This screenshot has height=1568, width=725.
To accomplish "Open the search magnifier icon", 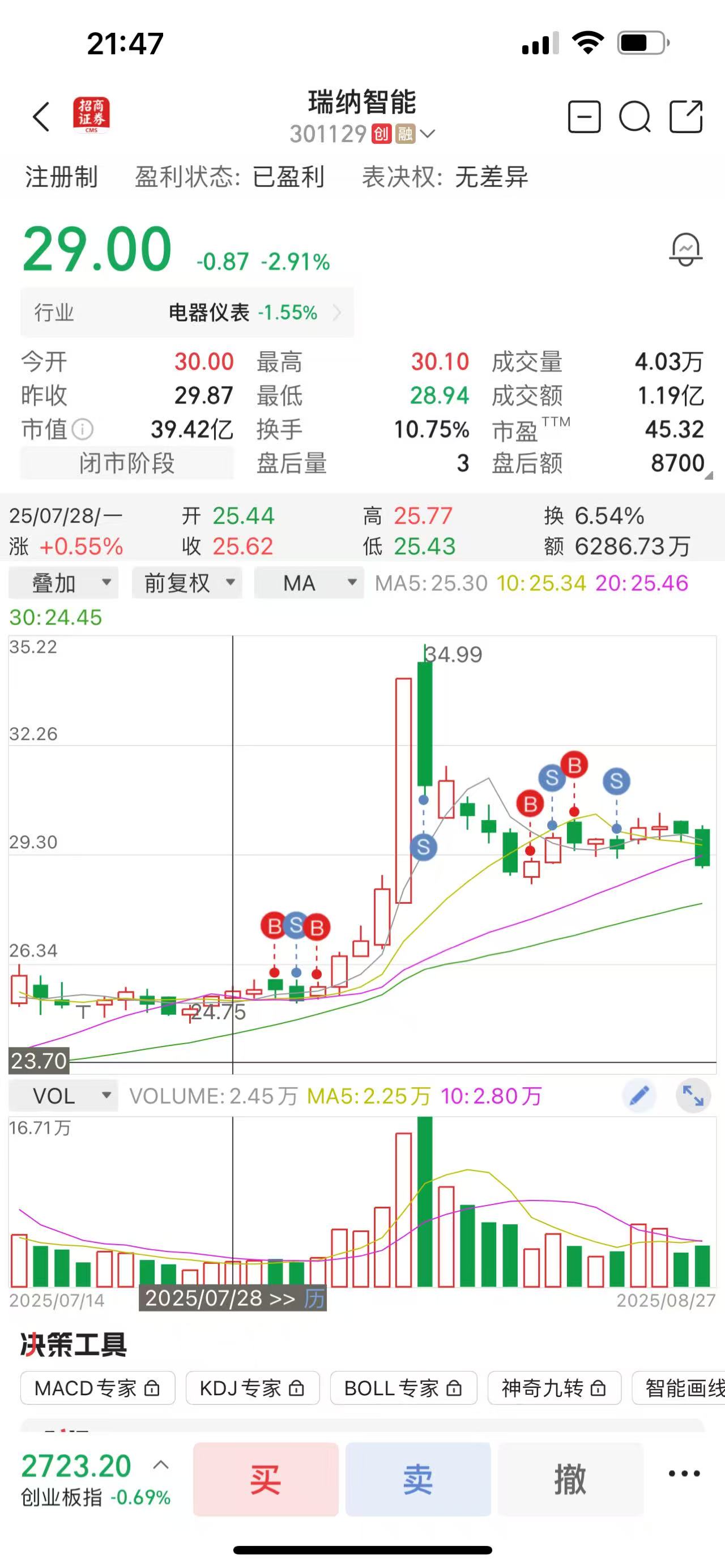I will click(x=635, y=117).
